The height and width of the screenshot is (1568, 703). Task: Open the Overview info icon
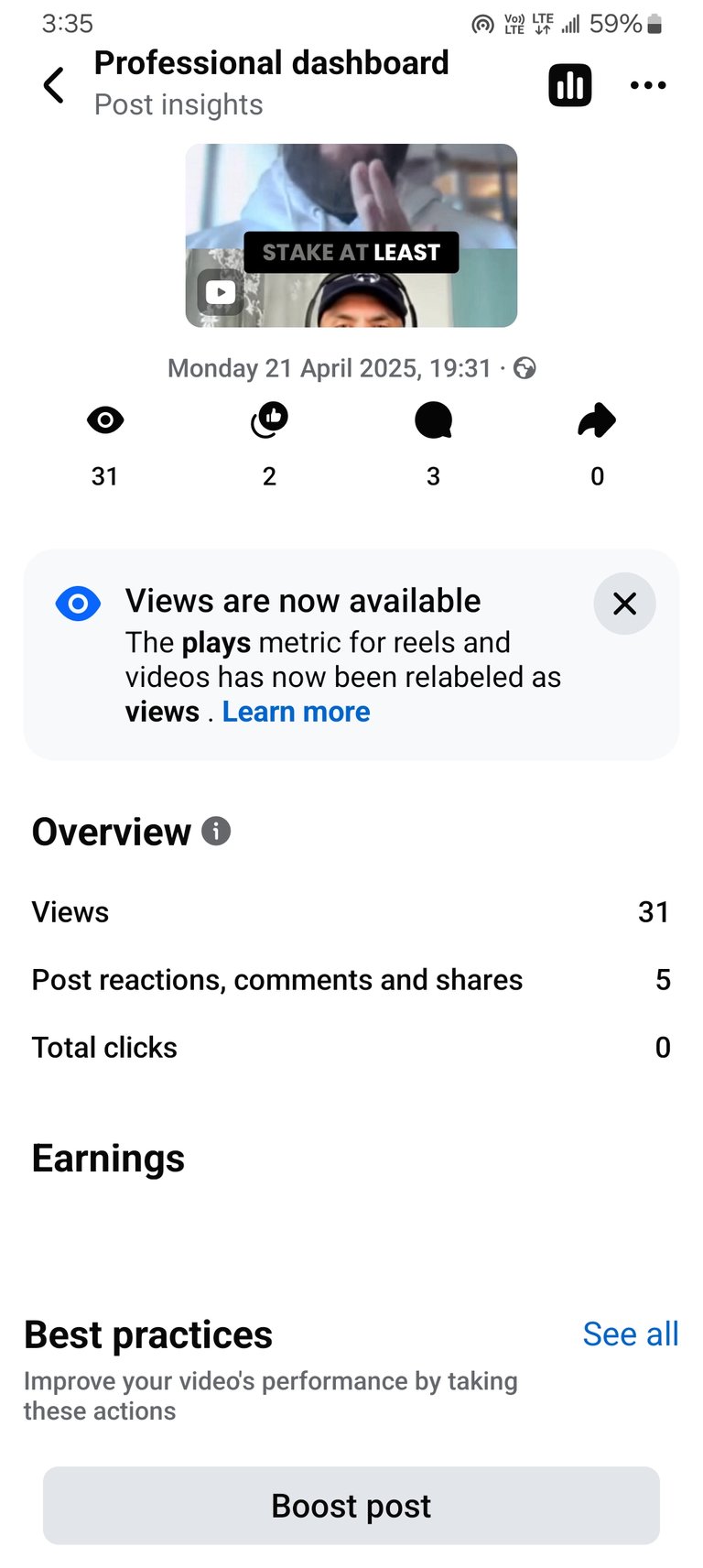[x=216, y=831]
